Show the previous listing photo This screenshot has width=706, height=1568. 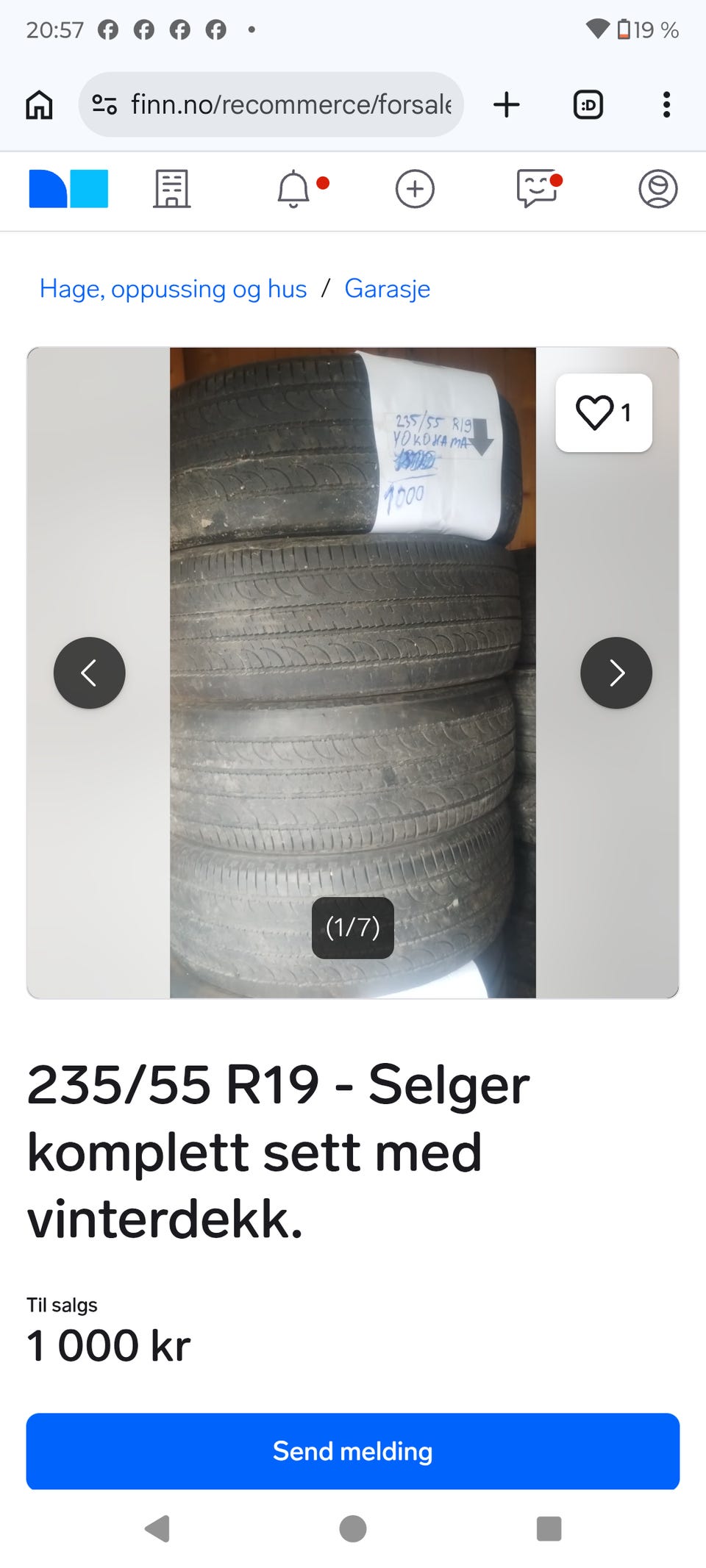point(90,673)
